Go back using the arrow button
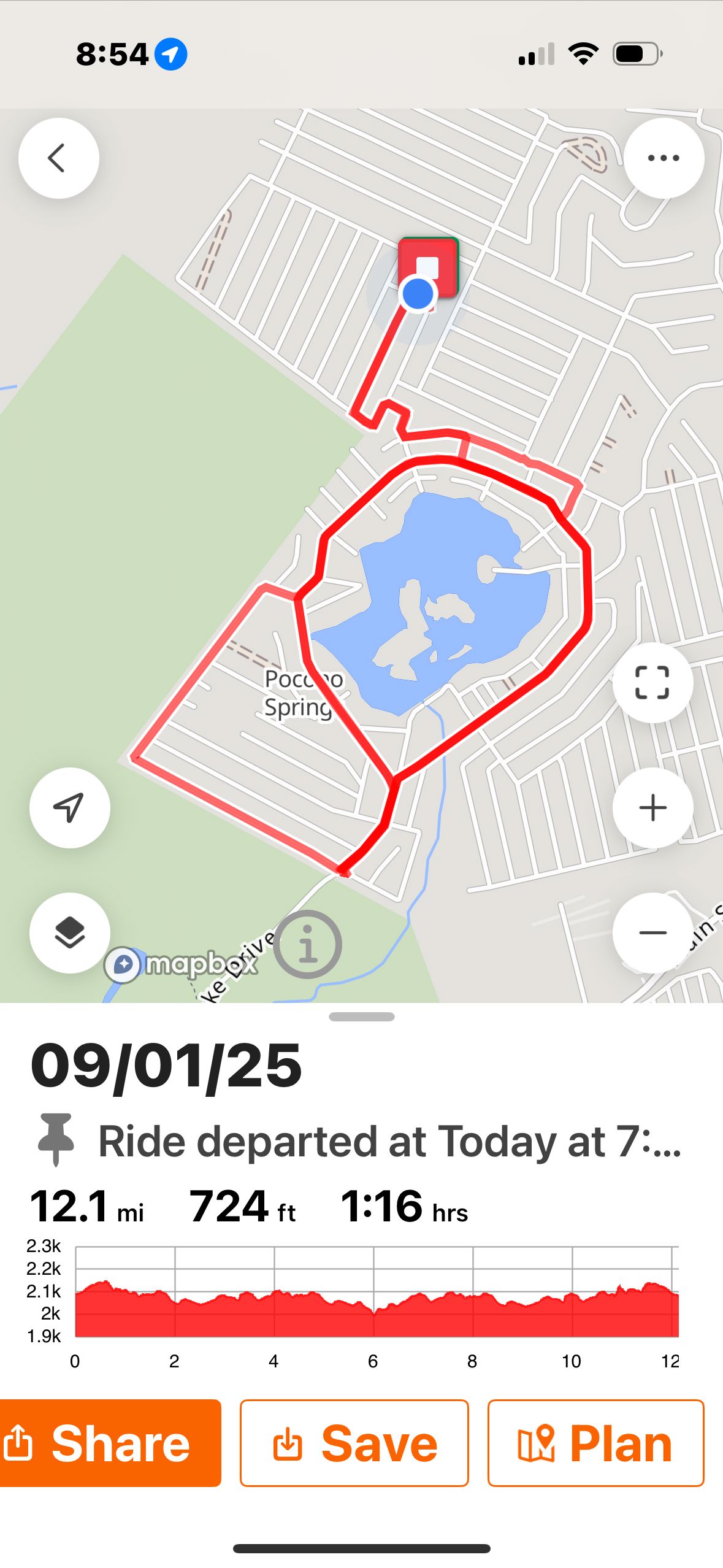The image size is (723, 1568). point(58,158)
